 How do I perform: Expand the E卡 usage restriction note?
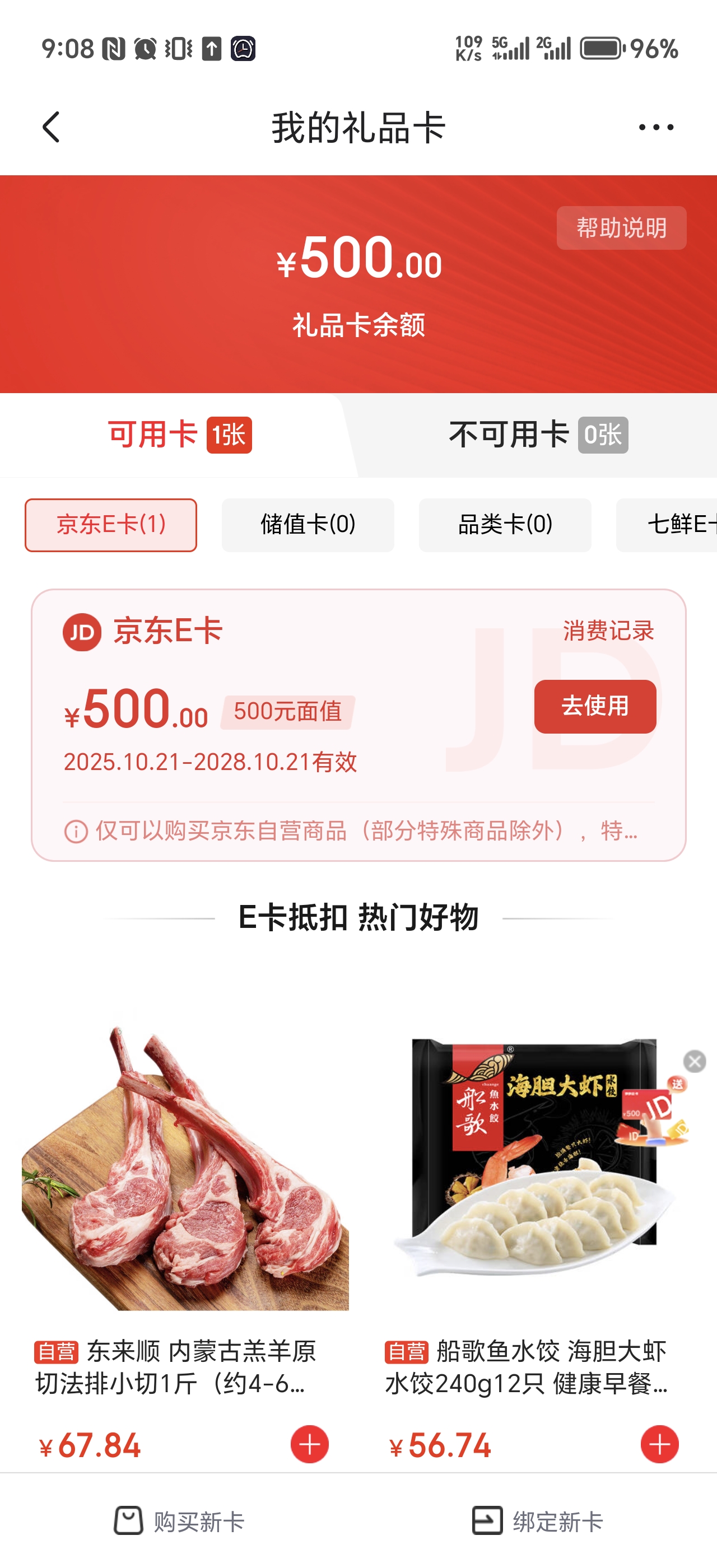pyautogui.click(x=359, y=831)
